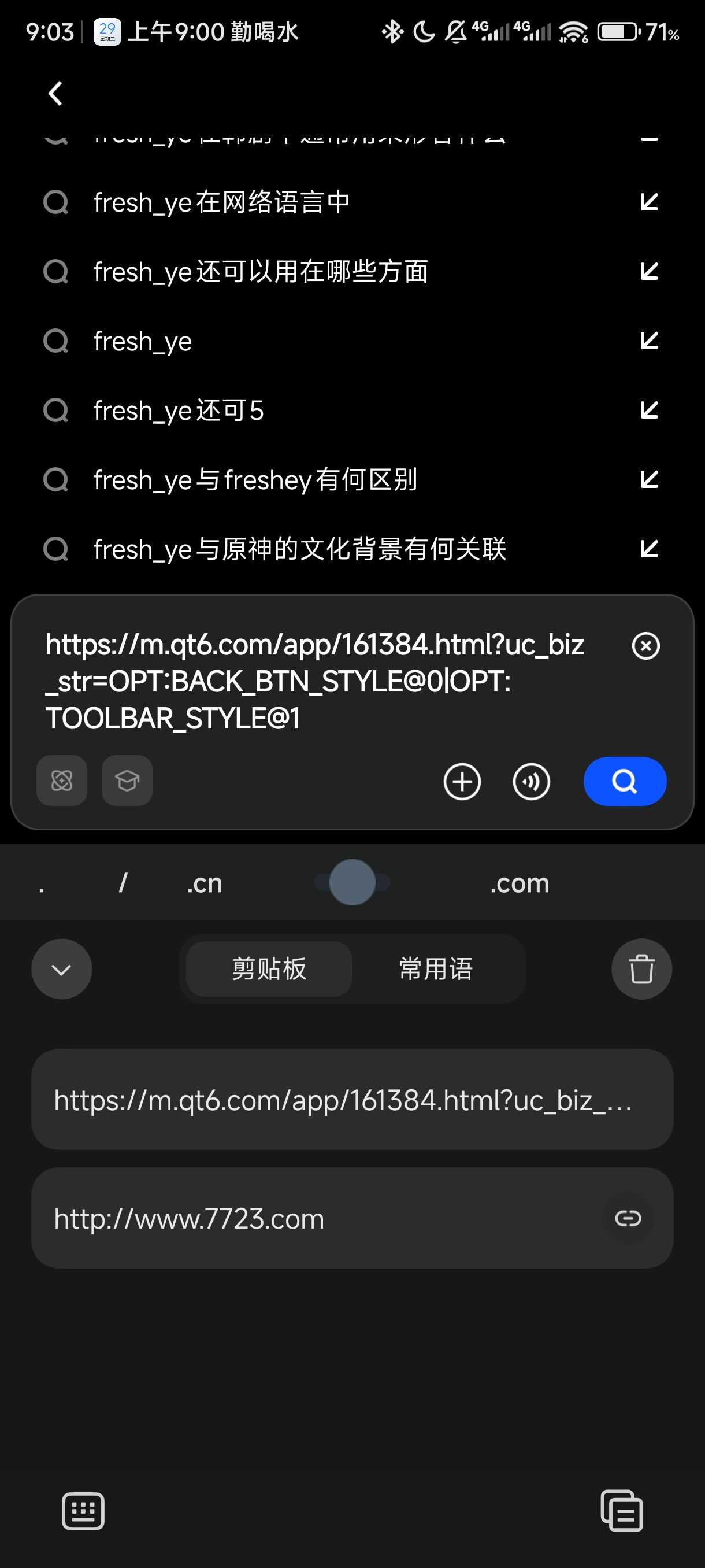Delete clipboard items with trash icon
This screenshot has height=1568, width=705.
[641, 968]
